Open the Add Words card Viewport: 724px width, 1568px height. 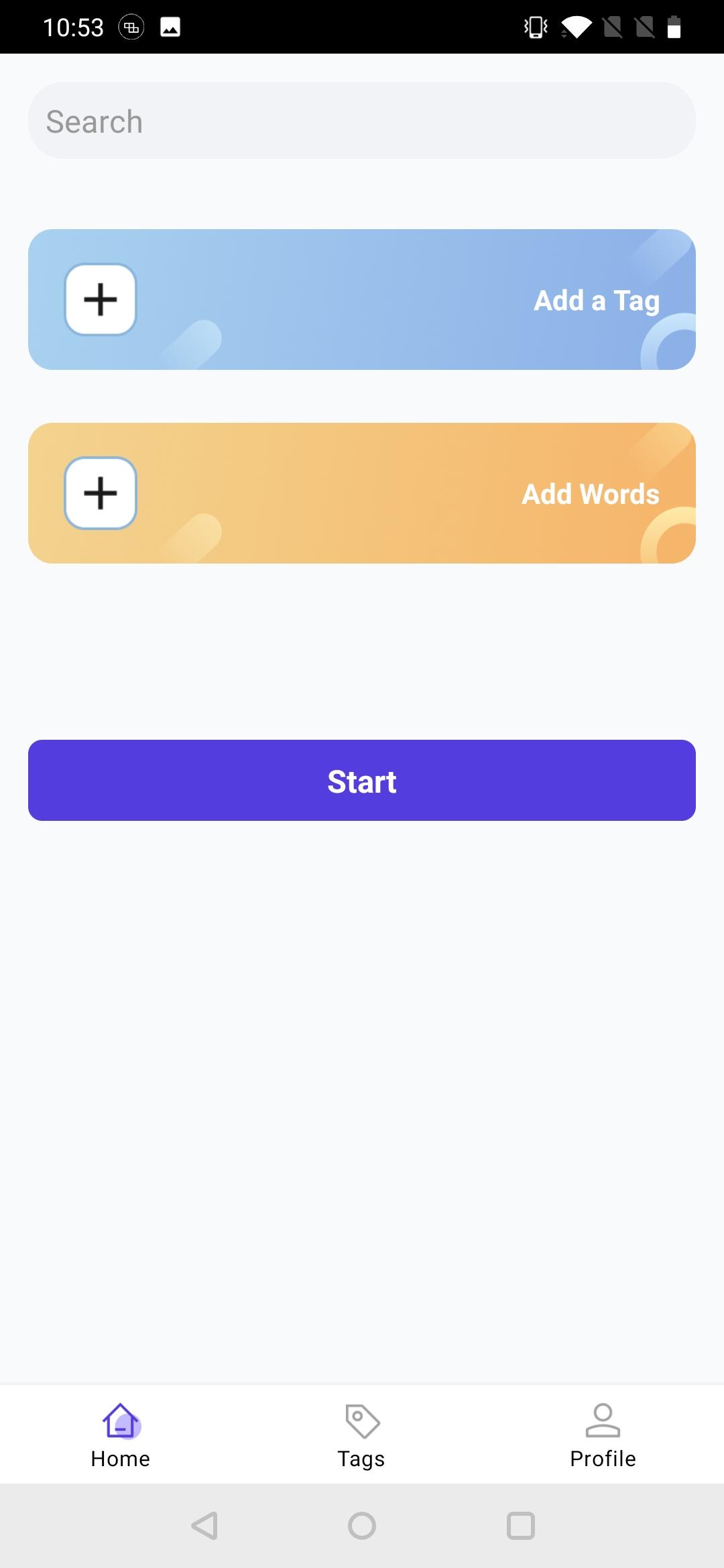(x=362, y=493)
